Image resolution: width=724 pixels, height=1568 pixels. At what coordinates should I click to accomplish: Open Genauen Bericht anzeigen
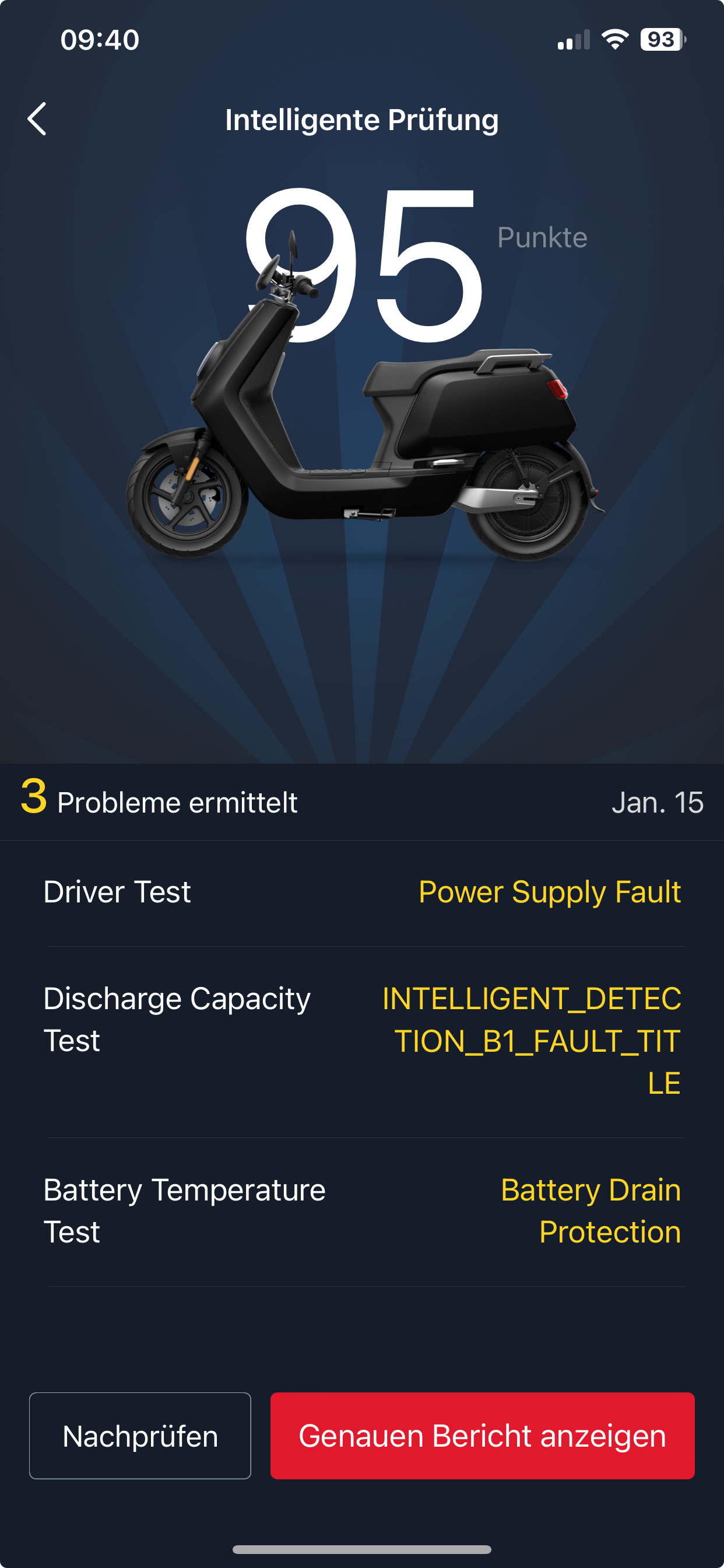(x=482, y=1436)
